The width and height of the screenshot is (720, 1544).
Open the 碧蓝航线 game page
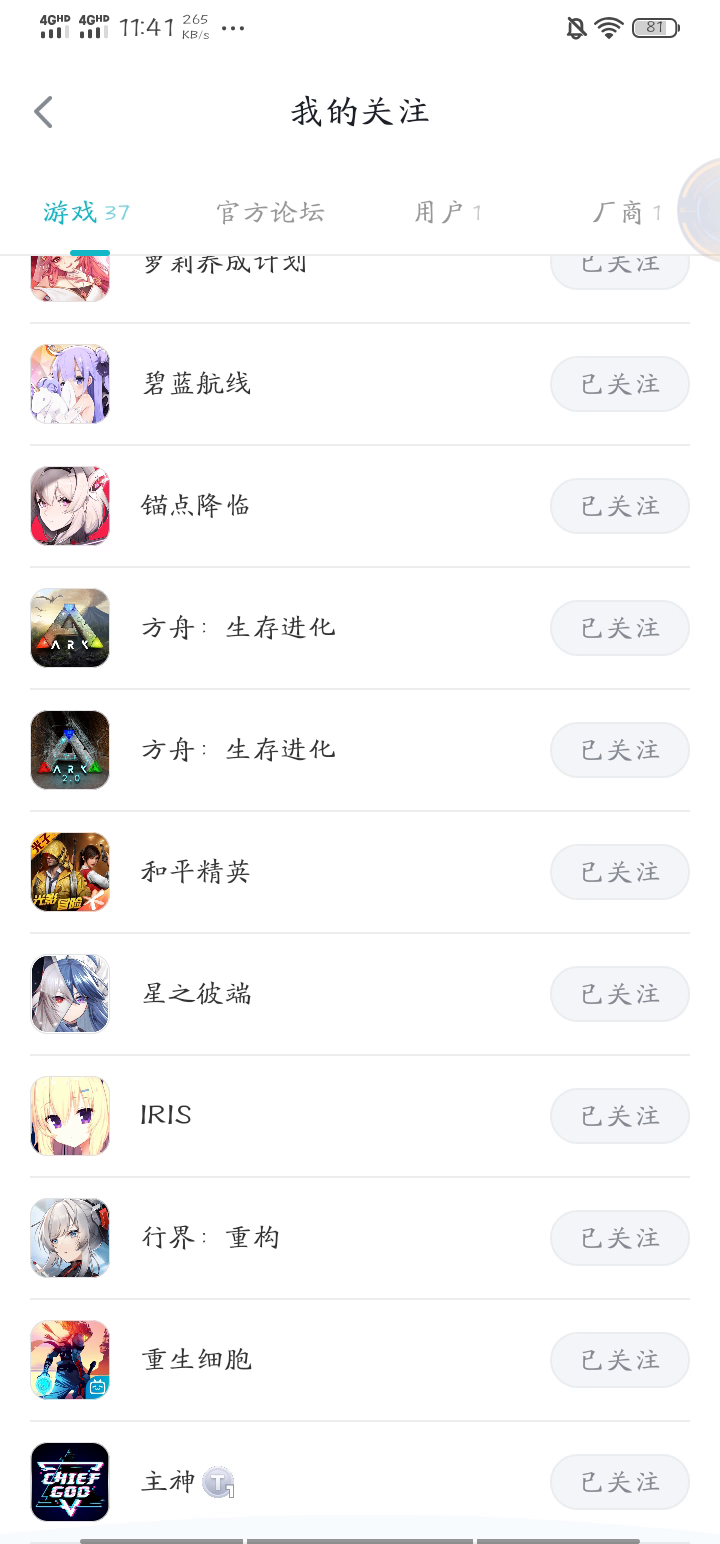(196, 384)
